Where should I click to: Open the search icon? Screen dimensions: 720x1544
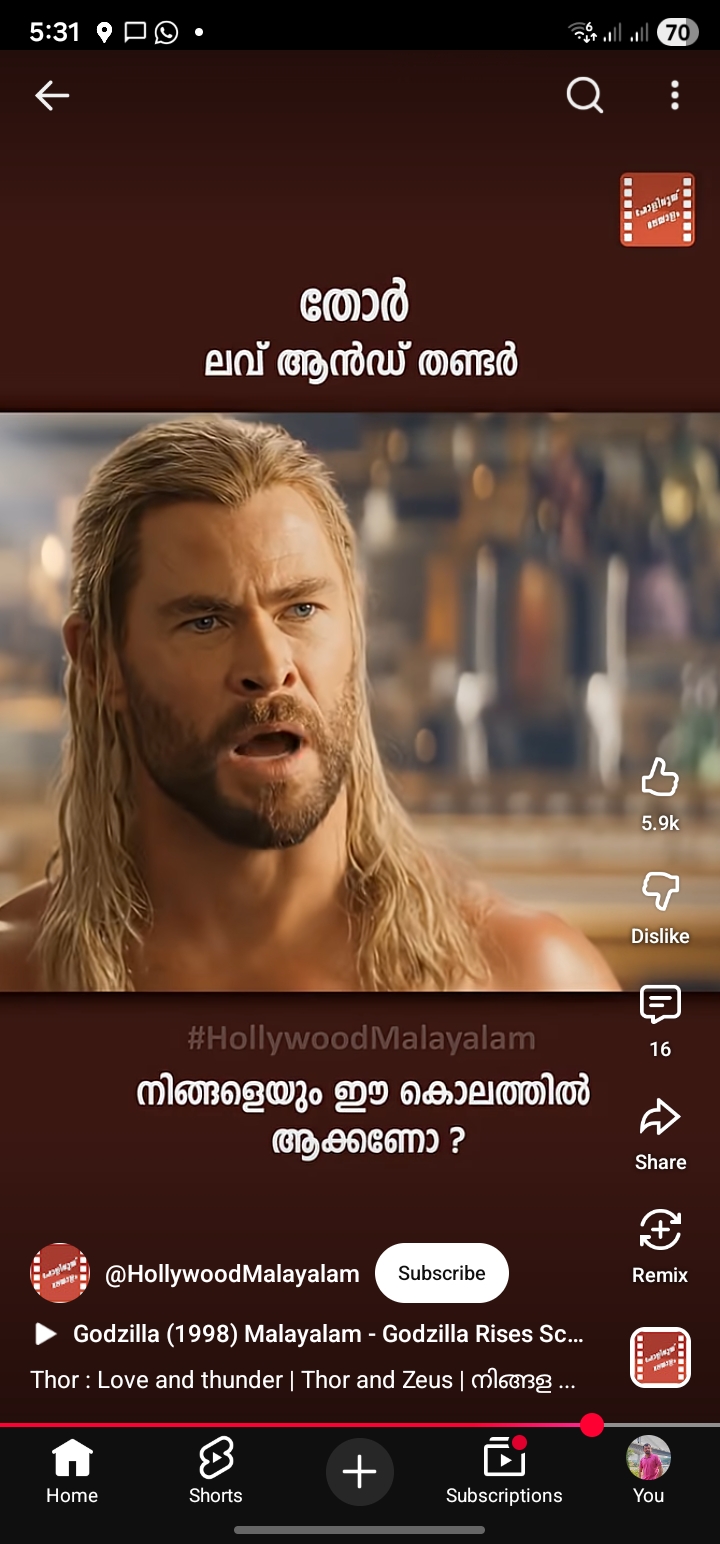point(585,96)
